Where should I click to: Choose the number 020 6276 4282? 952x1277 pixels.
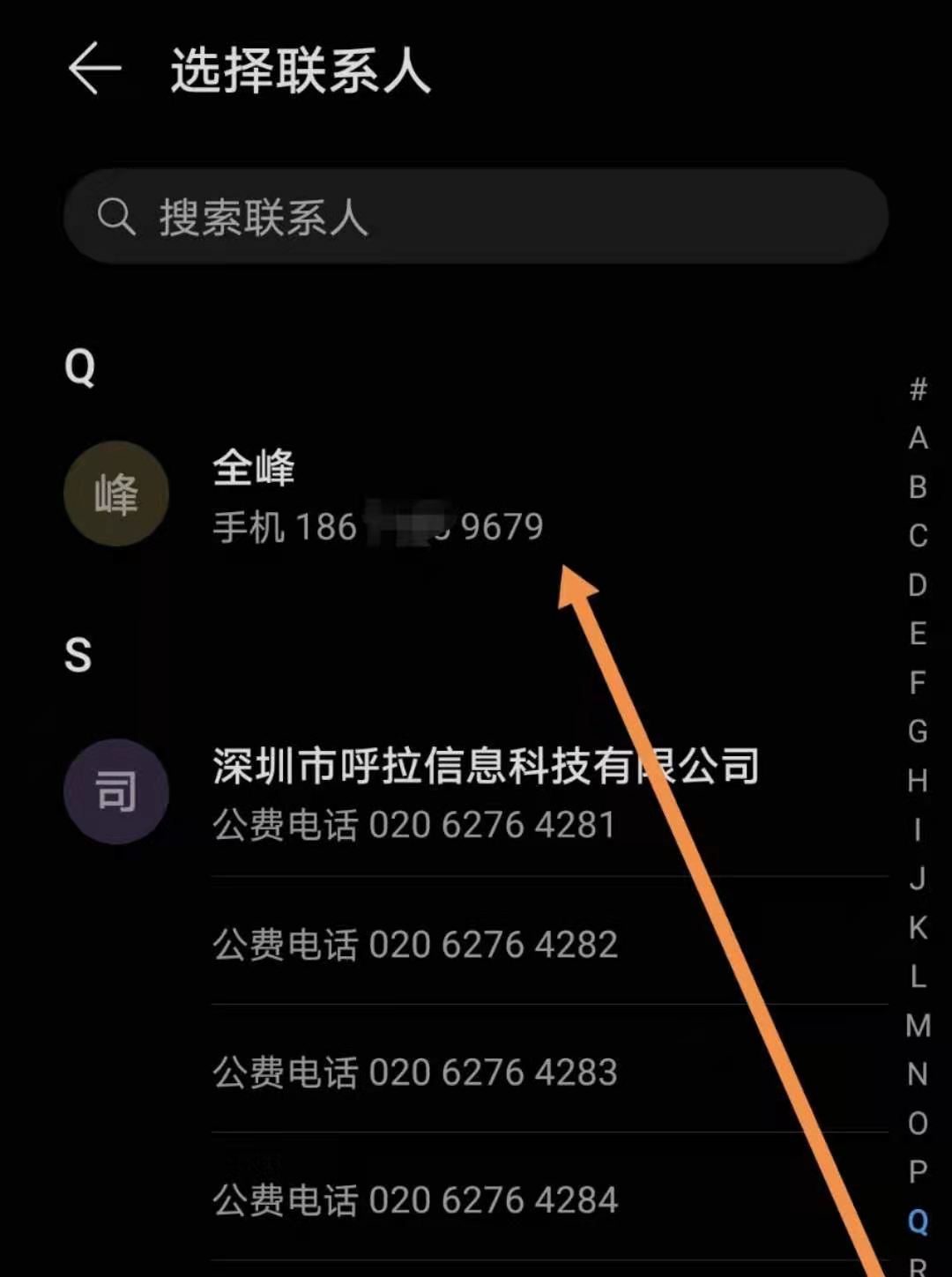(x=414, y=944)
